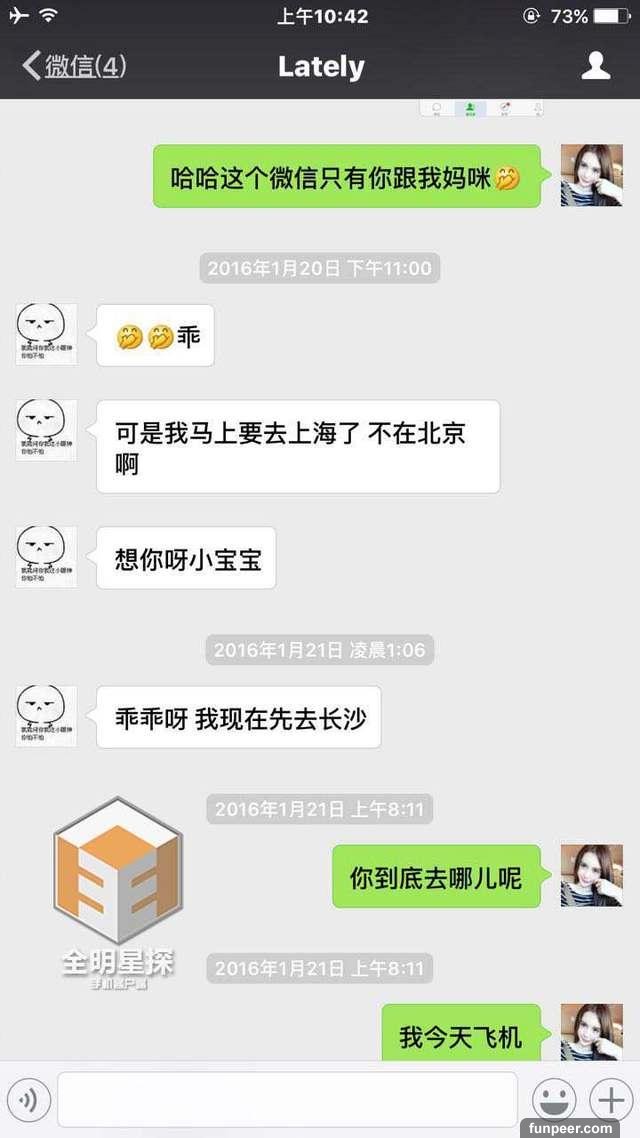Tap the message text field
This screenshot has width=640, height=1138.
point(287,1100)
